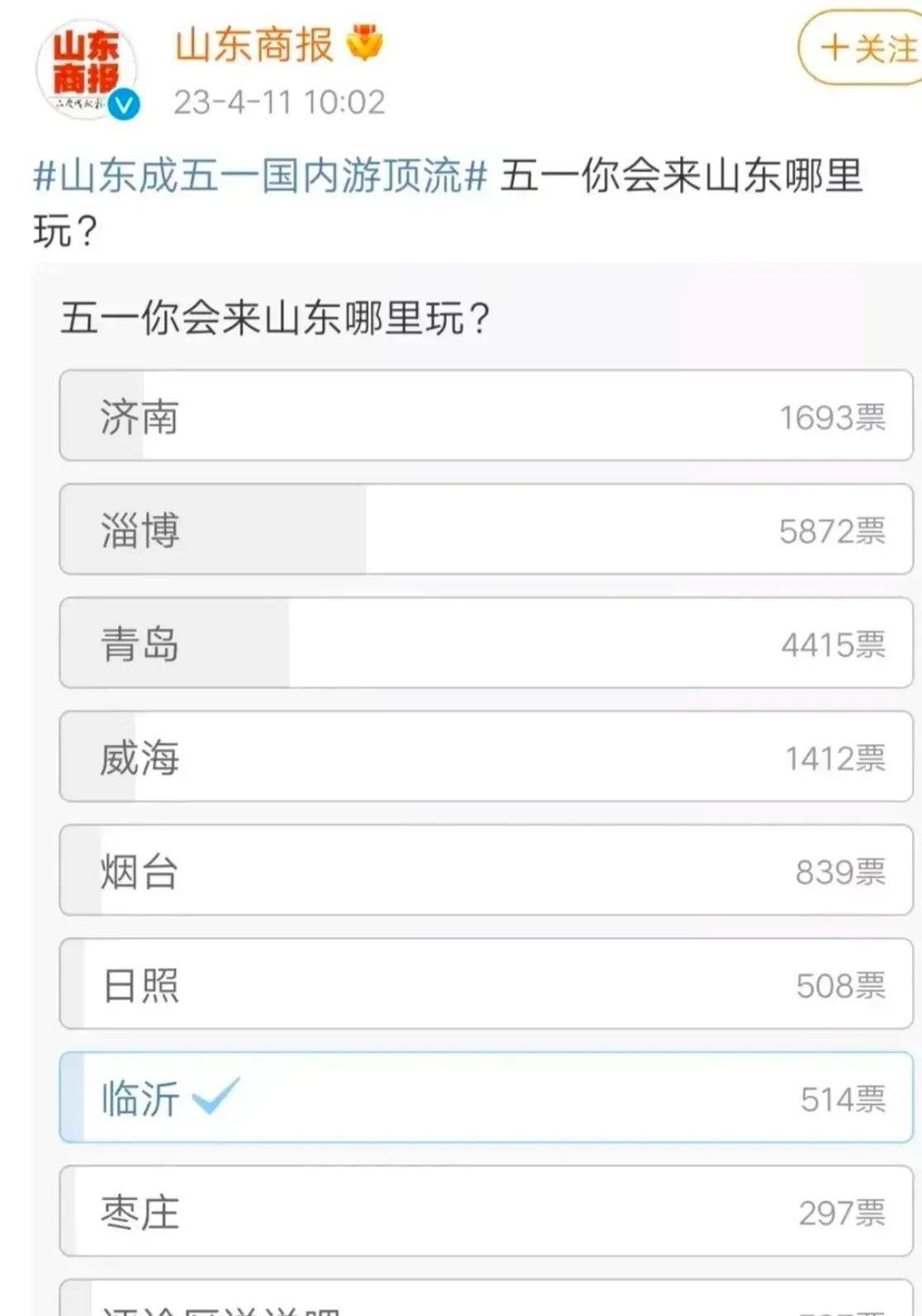Select 烟台 in the poll
Image resolution: width=922 pixels, height=1316 pixels.
click(485, 870)
